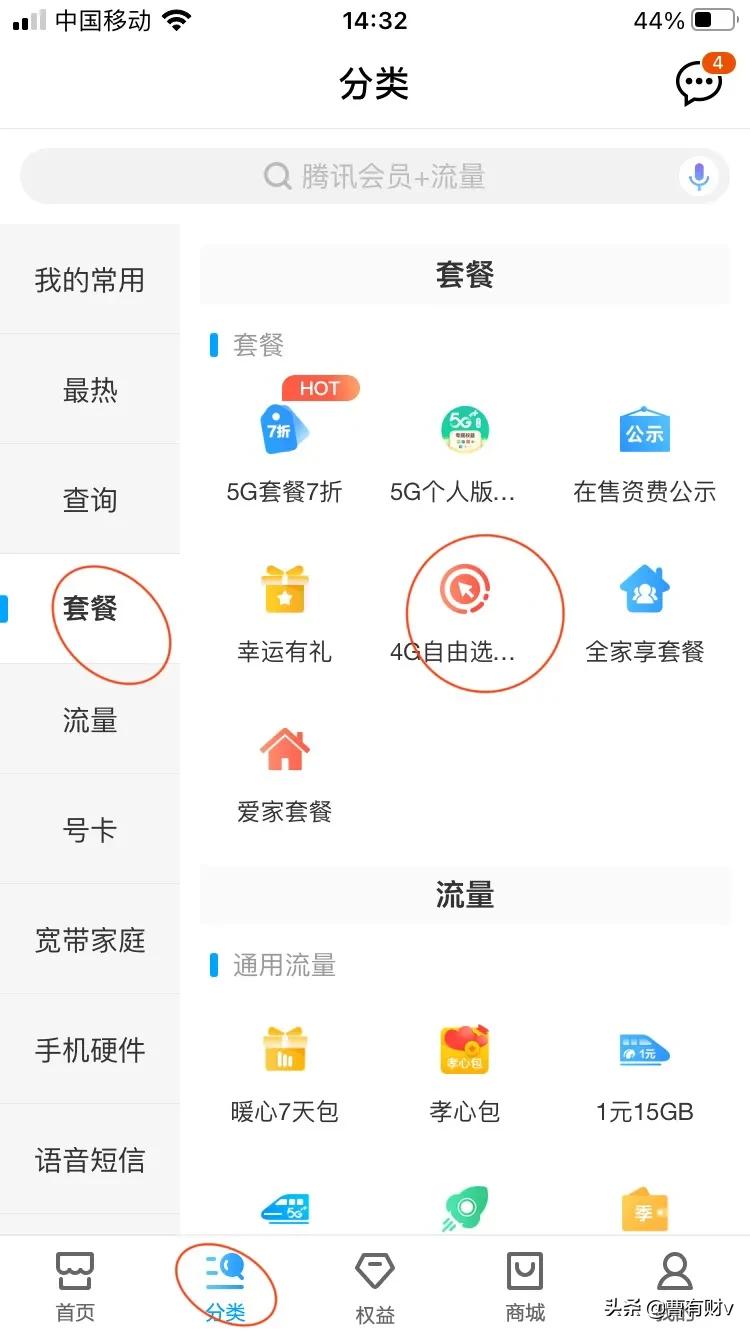Screen dimensions: 750x1334
Task: Tap the microphone icon in the search bar
Action: [699, 176]
